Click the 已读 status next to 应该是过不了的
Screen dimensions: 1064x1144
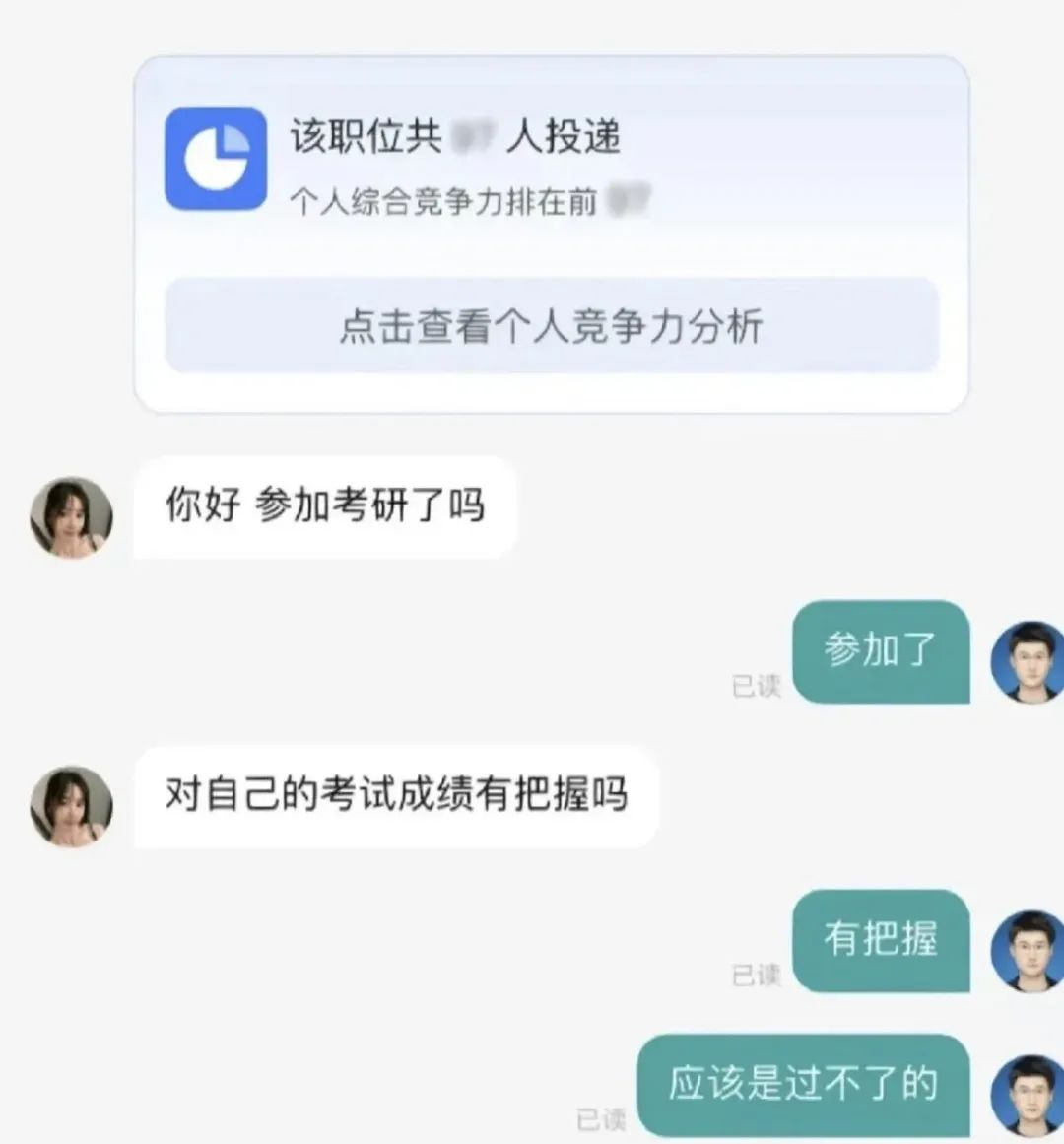[599, 1120]
